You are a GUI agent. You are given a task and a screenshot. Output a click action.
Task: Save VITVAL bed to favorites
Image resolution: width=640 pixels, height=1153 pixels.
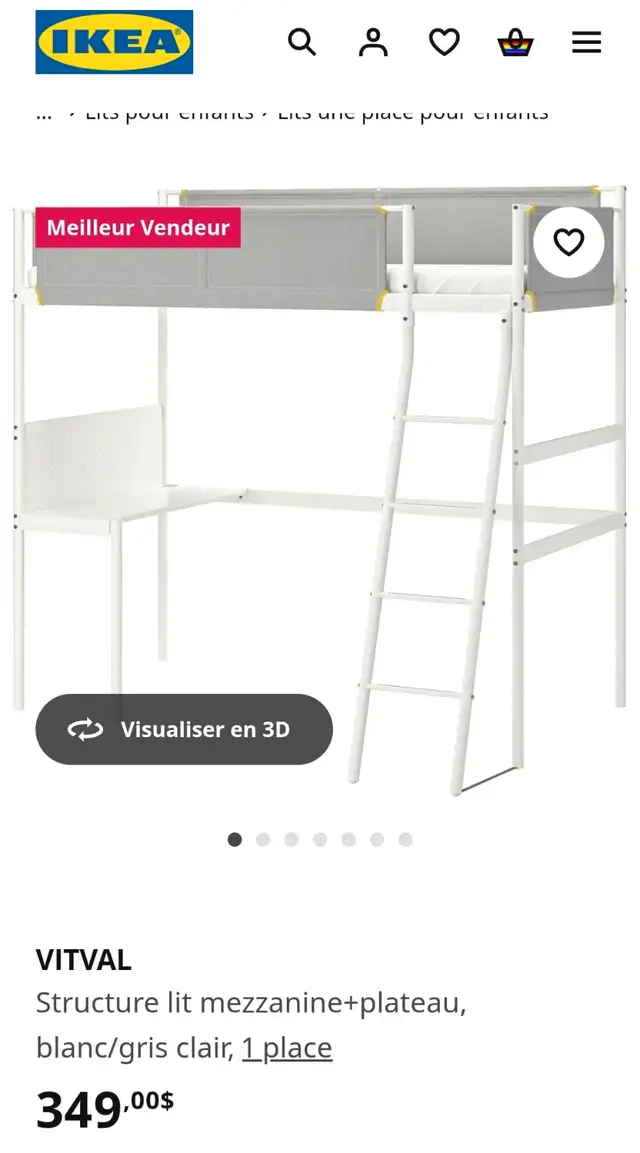click(x=569, y=242)
